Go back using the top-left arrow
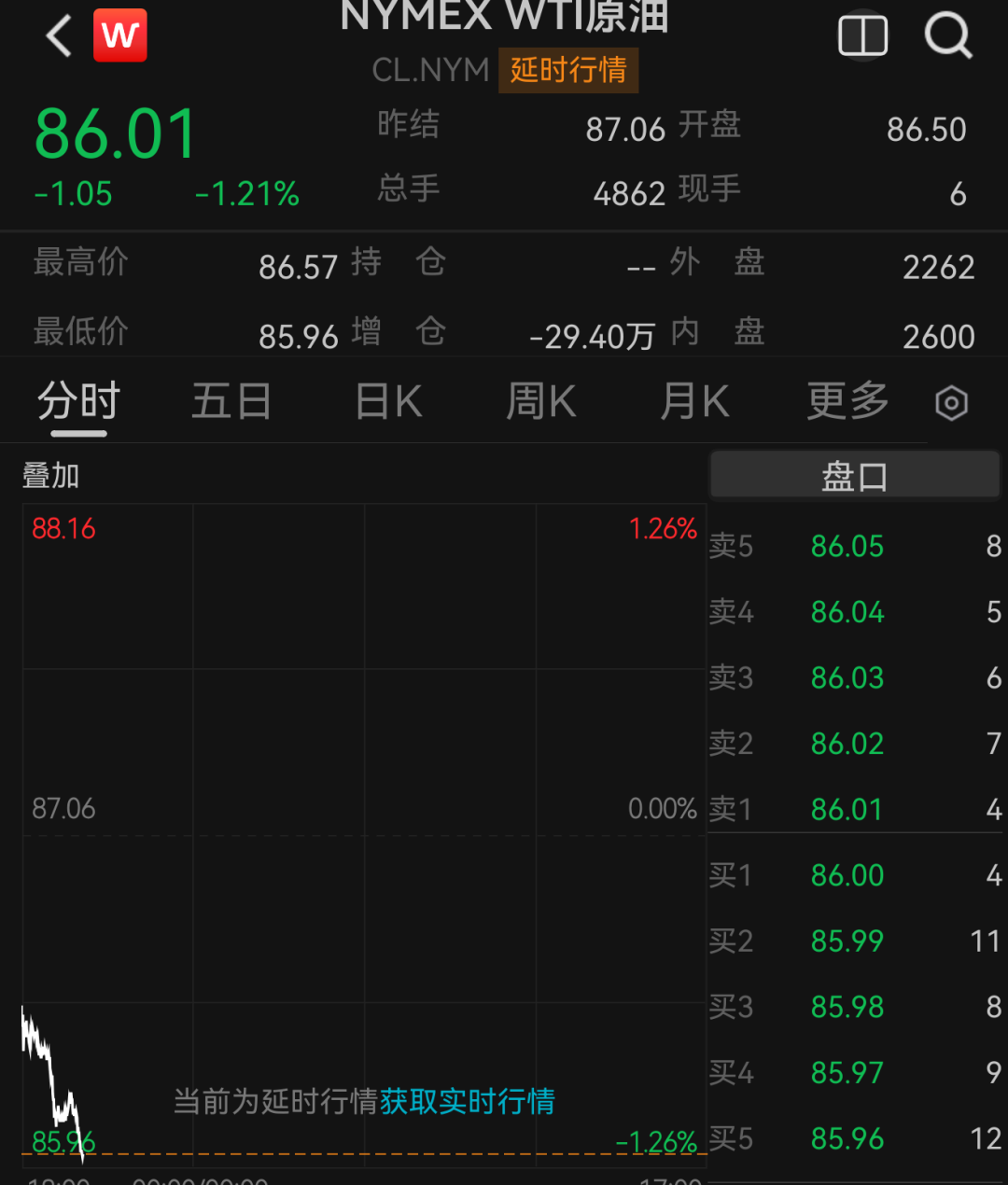This screenshot has height=1185, width=1008. tap(60, 36)
